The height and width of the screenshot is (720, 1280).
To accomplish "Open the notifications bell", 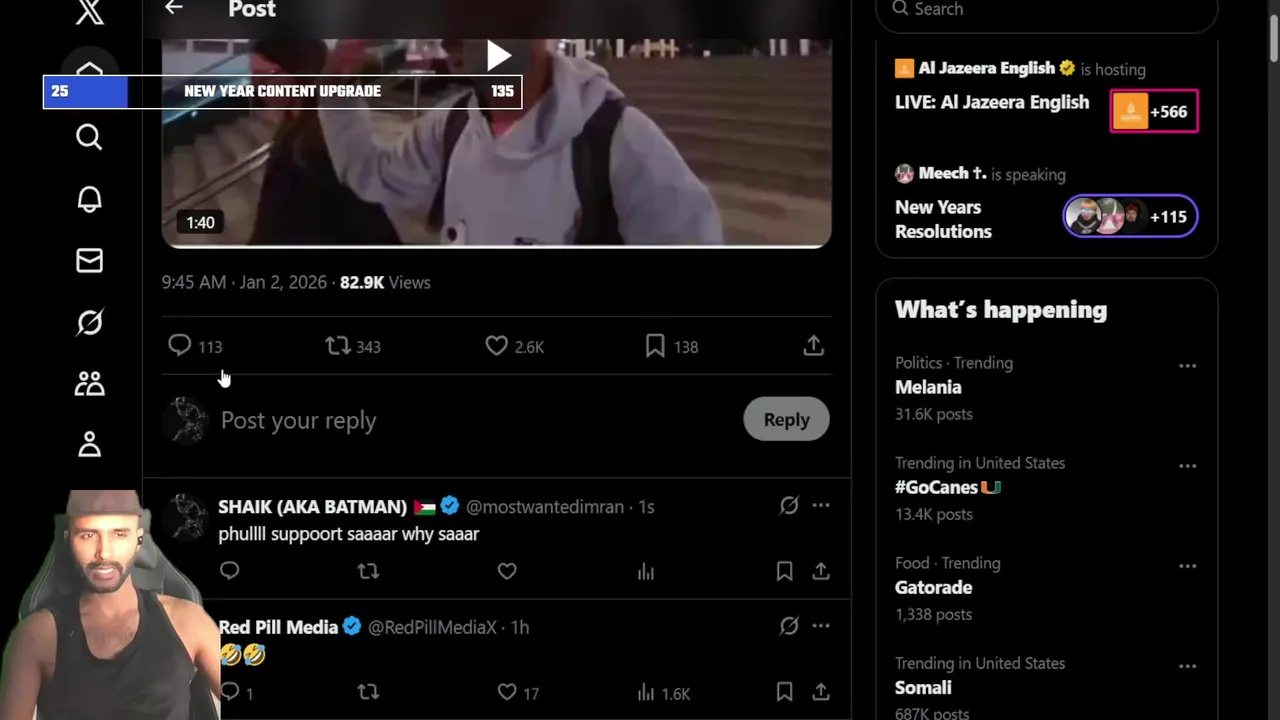I will (x=89, y=199).
